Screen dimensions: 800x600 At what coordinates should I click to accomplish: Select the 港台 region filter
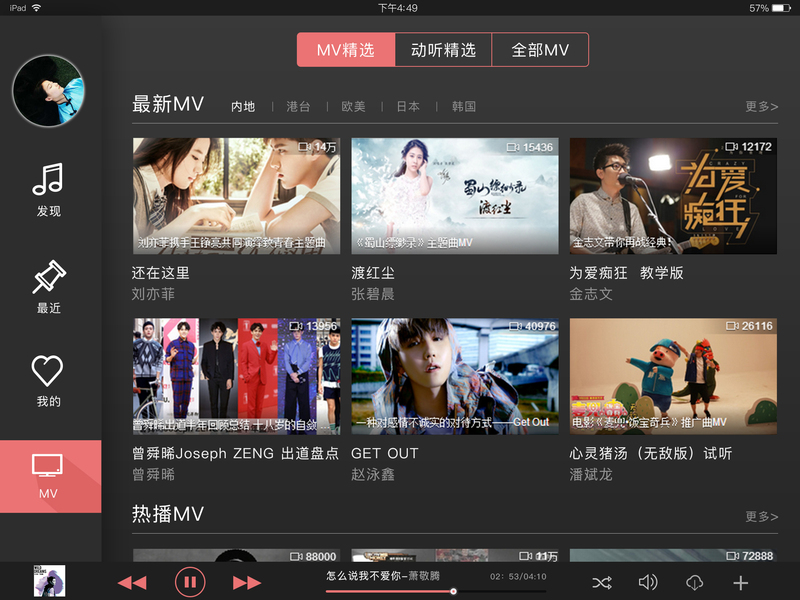coord(298,106)
